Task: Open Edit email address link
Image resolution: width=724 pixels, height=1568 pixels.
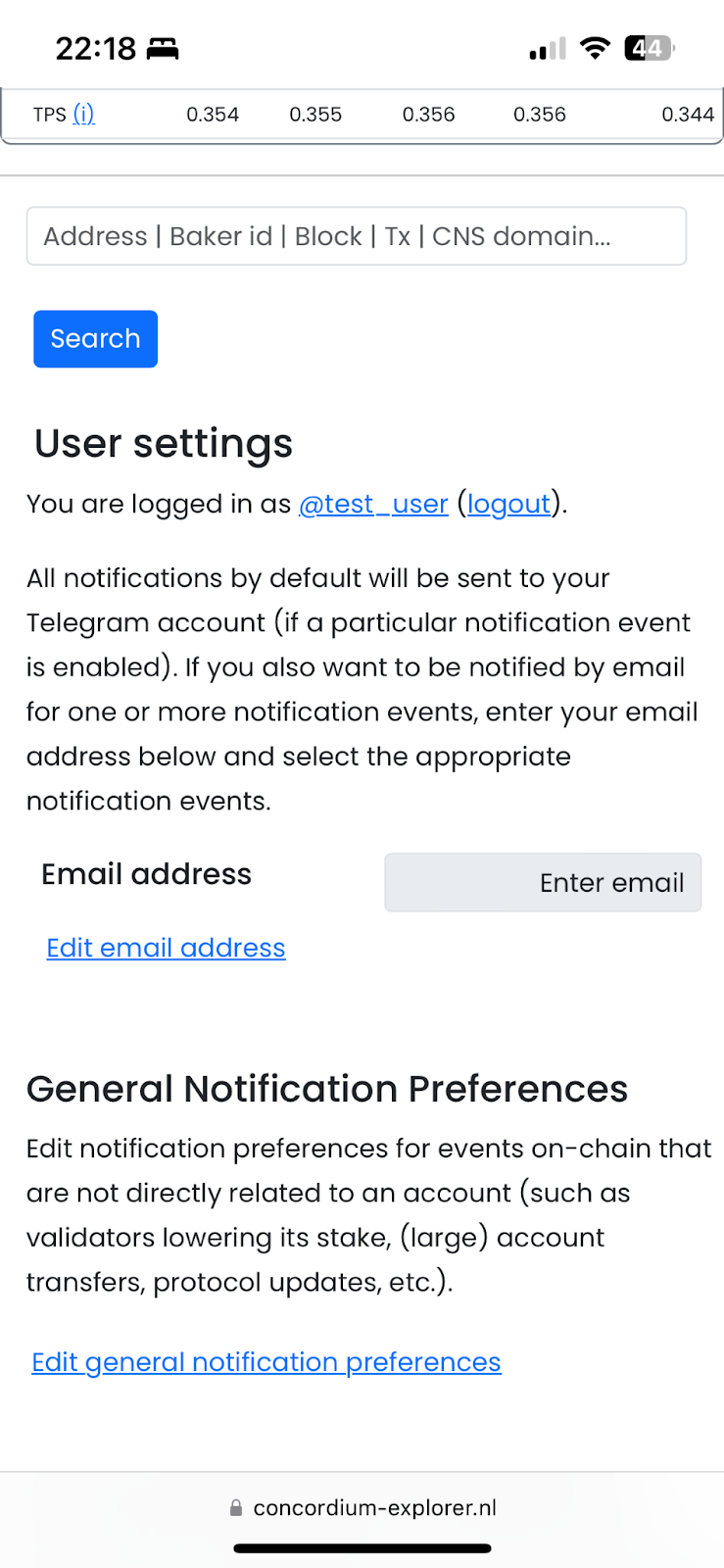Action: tap(167, 948)
